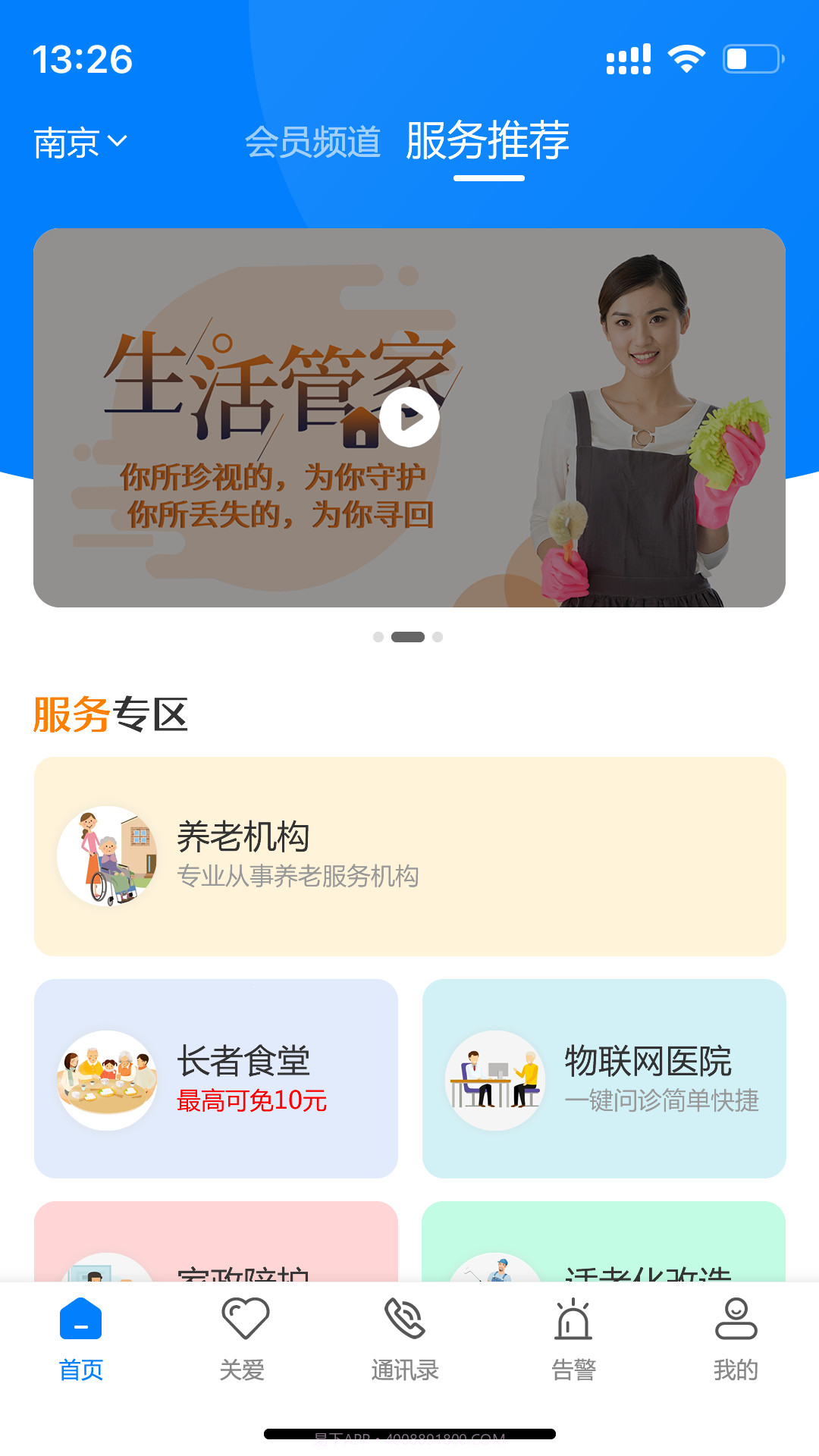Stay on the 服务推荐 tab
This screenshot has width=819, height=1456.
488,143
